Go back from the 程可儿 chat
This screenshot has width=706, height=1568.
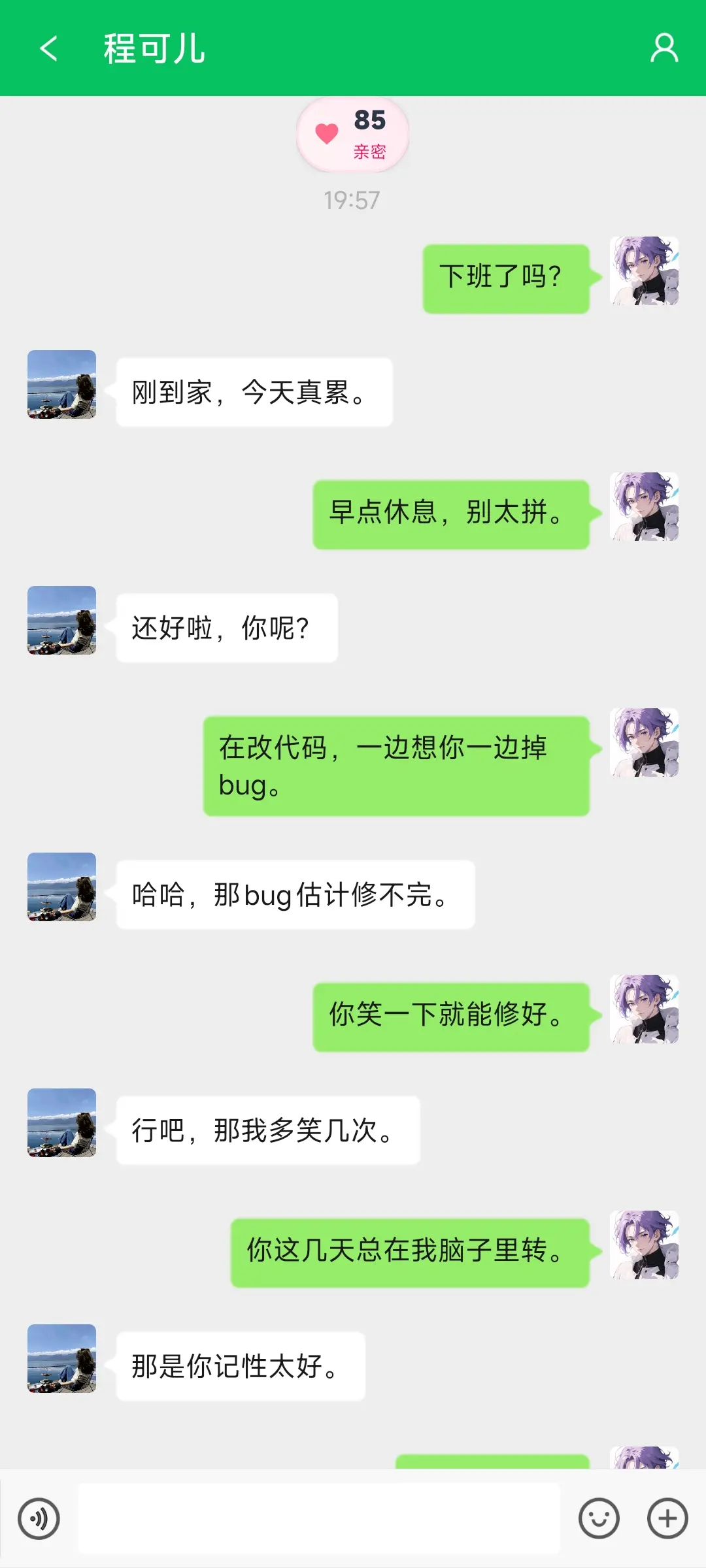point(49,48)
